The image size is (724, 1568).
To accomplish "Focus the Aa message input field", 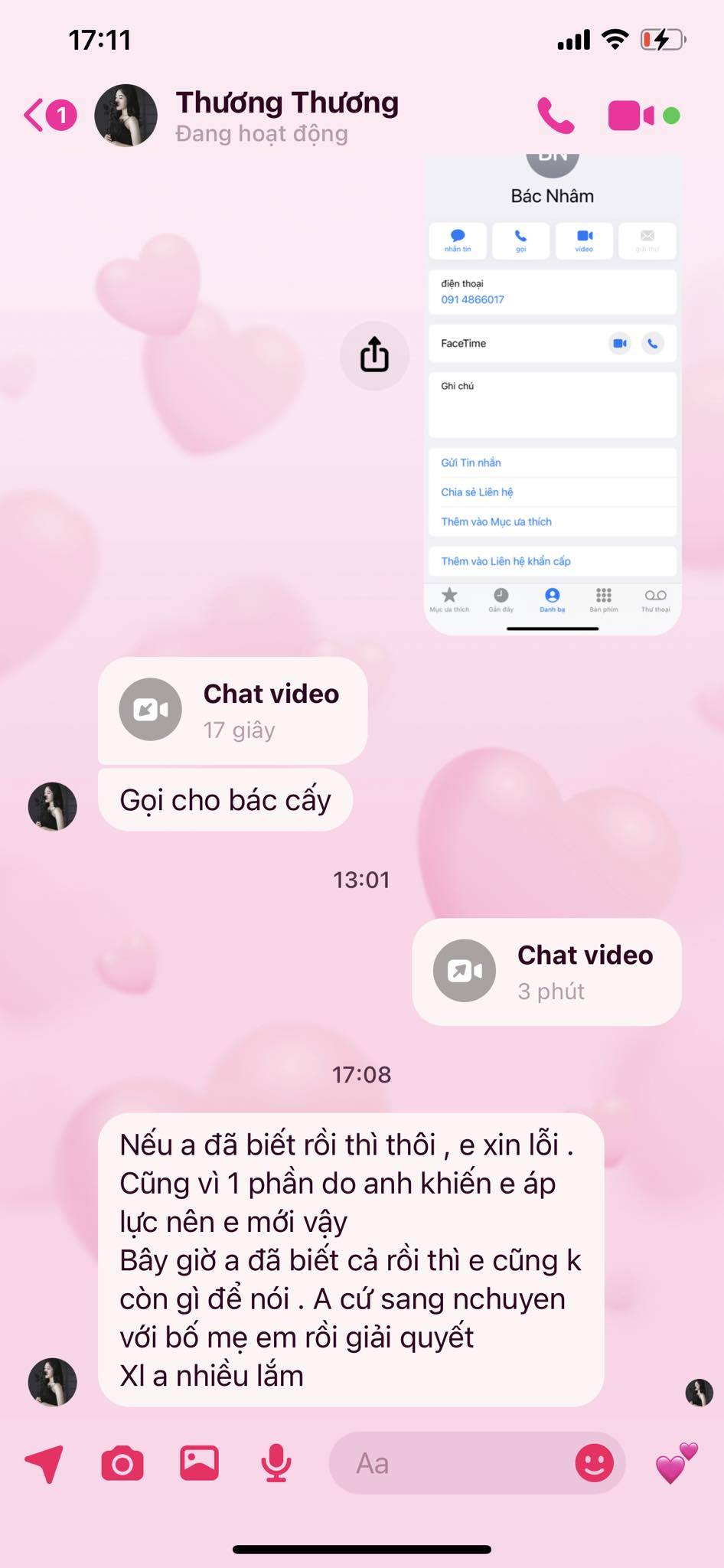I will coord(452,1463).
